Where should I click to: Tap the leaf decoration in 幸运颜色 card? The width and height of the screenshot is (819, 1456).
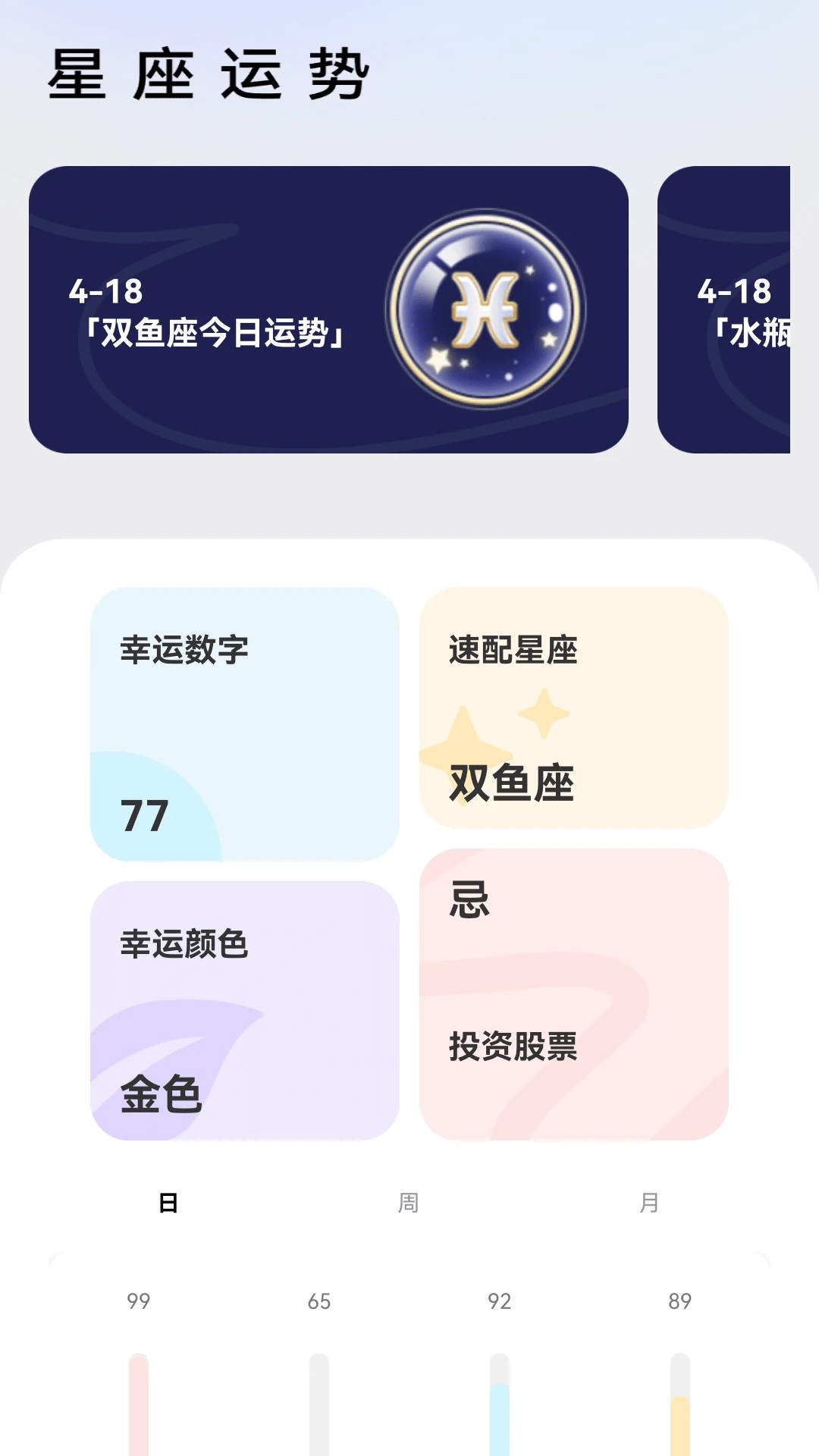[x=174, y=1054]
